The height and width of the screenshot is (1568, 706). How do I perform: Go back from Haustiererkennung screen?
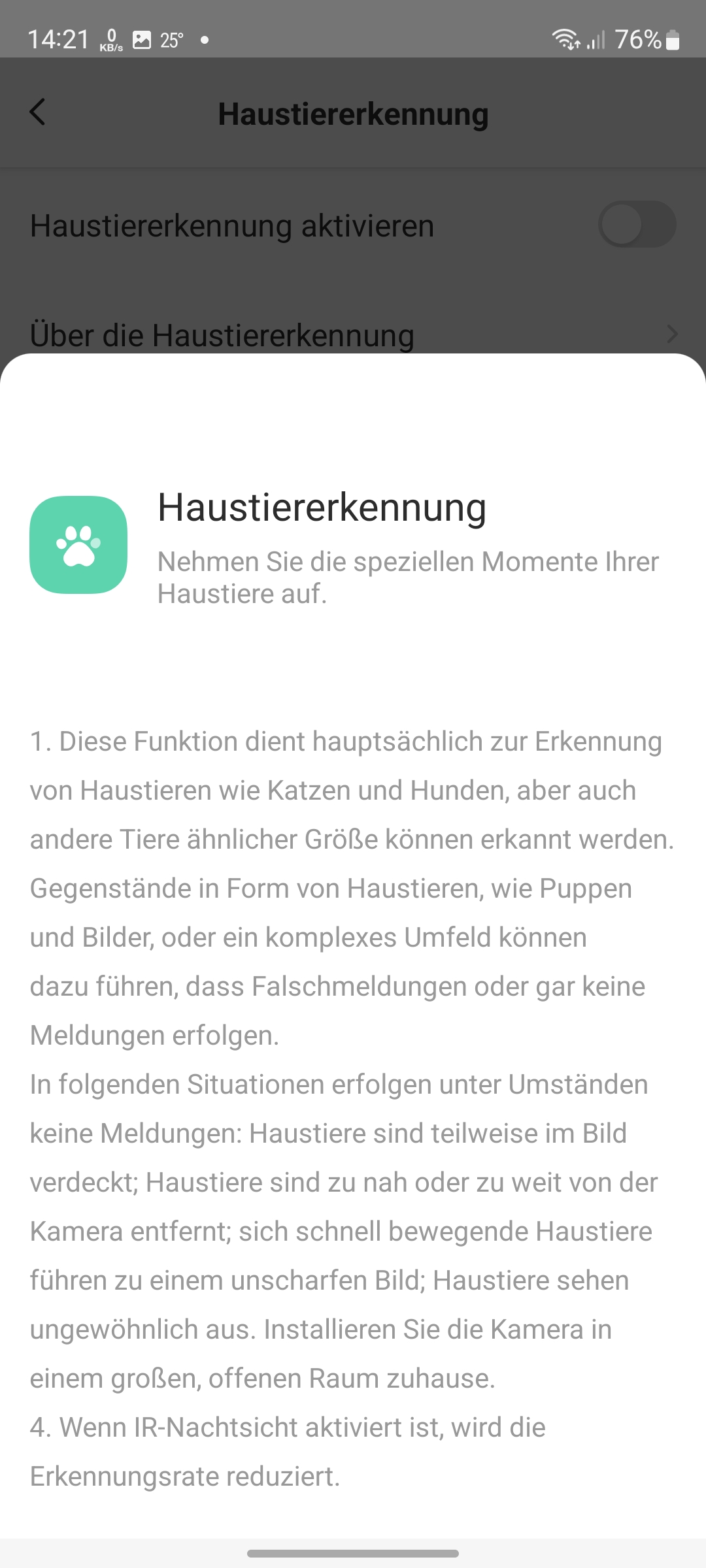pyautogui.click(x=38, y=112)
